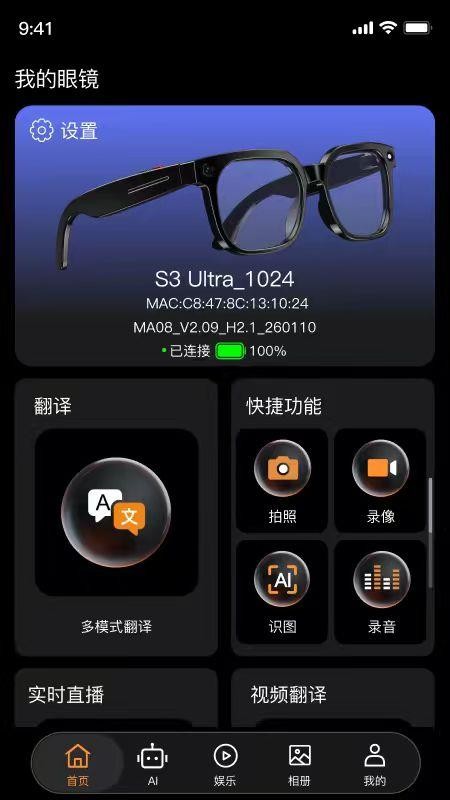Open the 实时直播 live streaming card
Viewport: 450px width, 800px height.
pos(116,697)
